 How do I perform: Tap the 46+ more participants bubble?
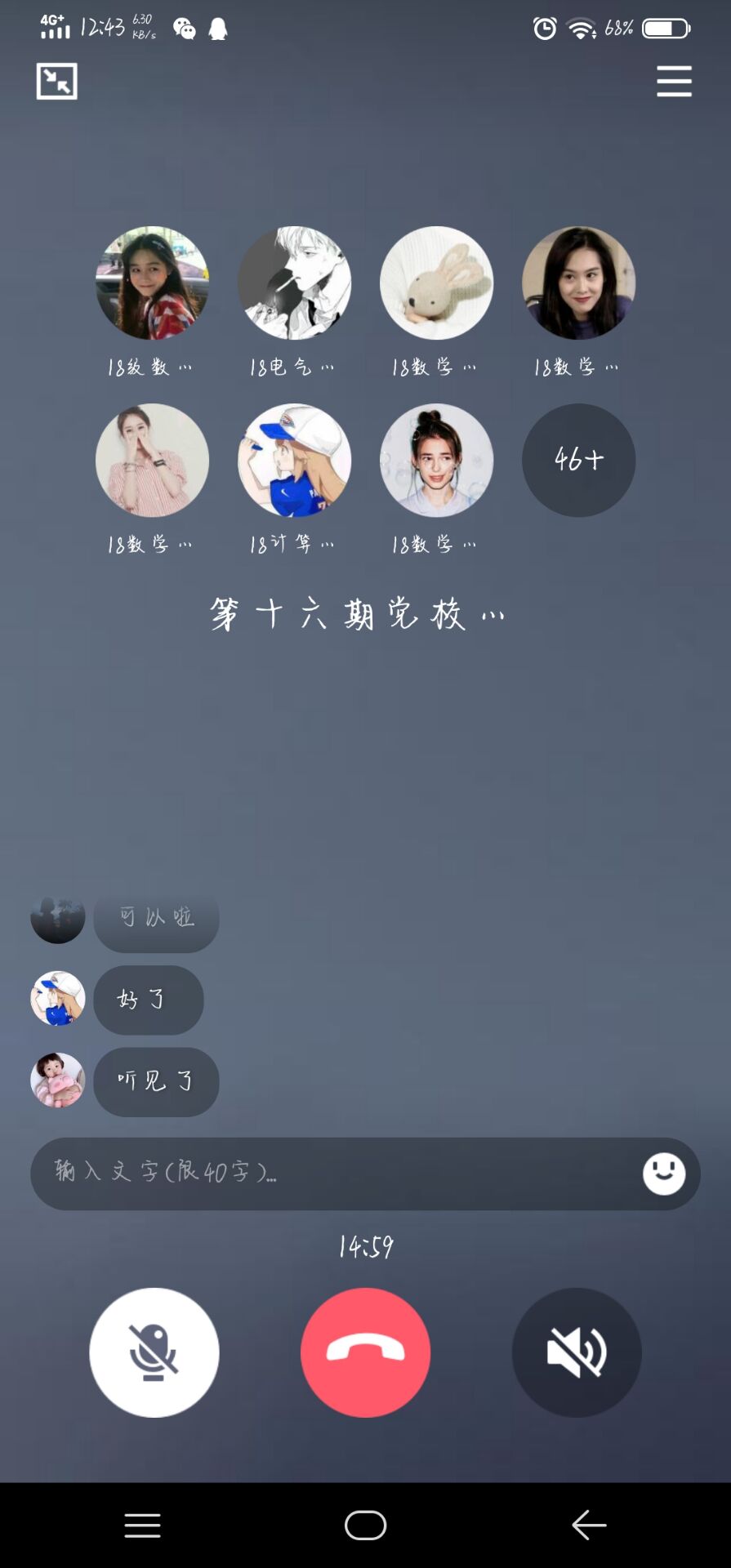[x=578, y=460]
